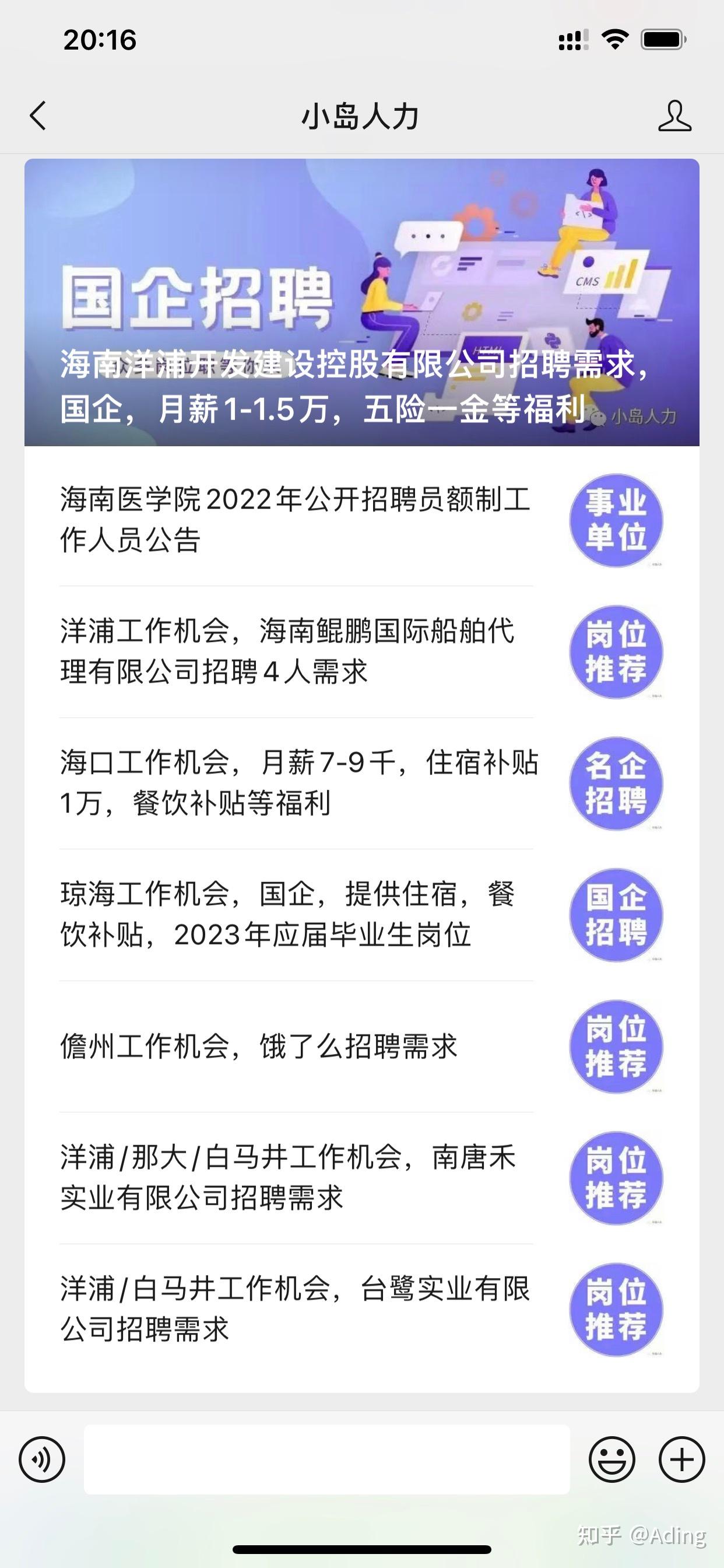Image resolution: width=724 pixels, height=1568 pixels.
Task: Open the 南唐禾实业有限公司 recruitment article
Action: [361, 1177]
